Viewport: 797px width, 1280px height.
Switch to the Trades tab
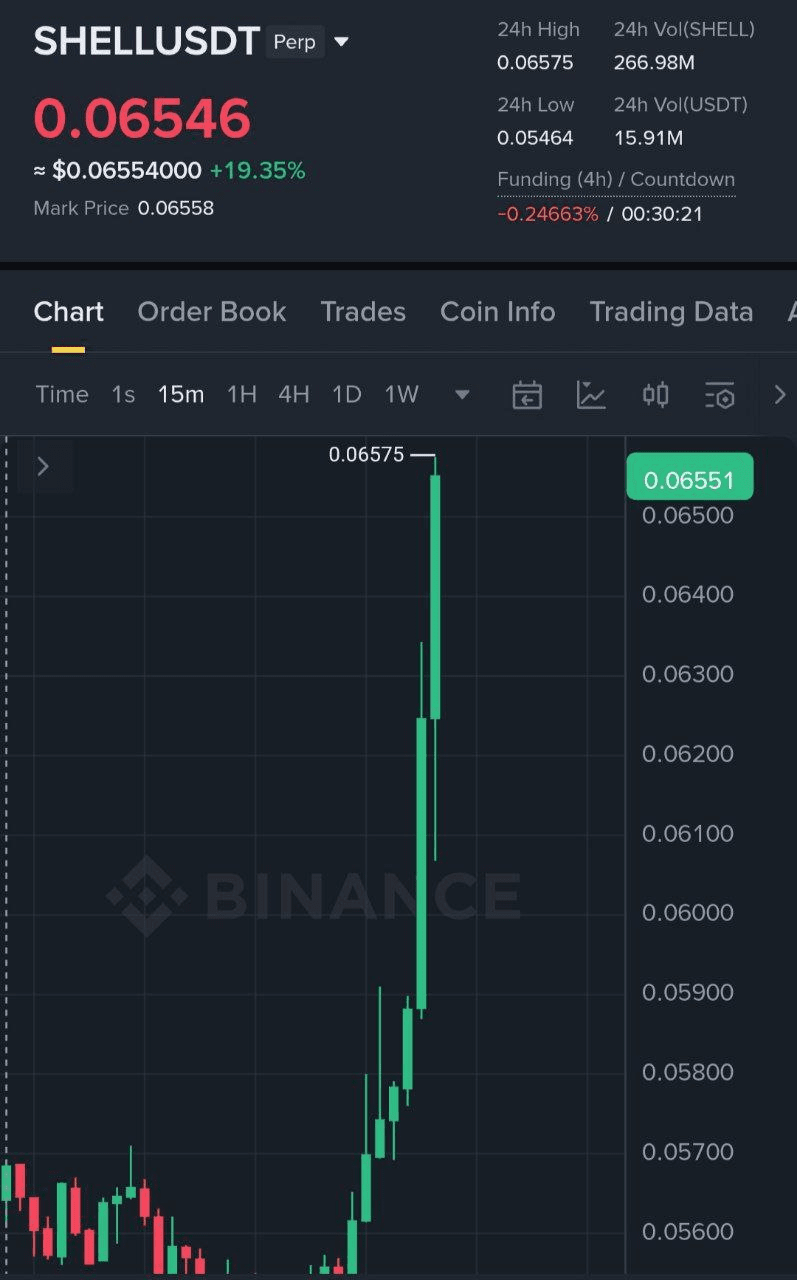(363, 312)
